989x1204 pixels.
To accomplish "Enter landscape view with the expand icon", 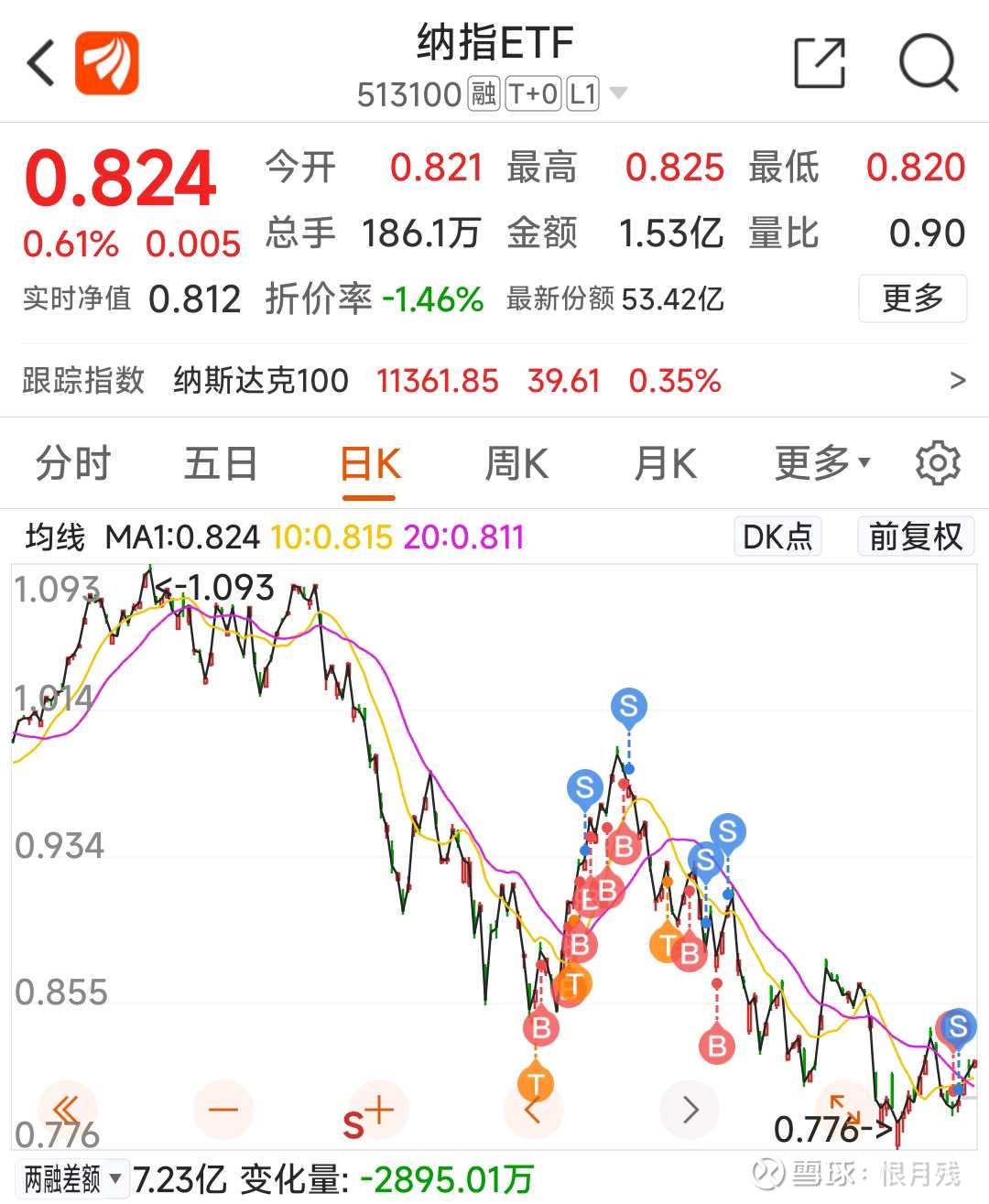I will point(846,1109).
